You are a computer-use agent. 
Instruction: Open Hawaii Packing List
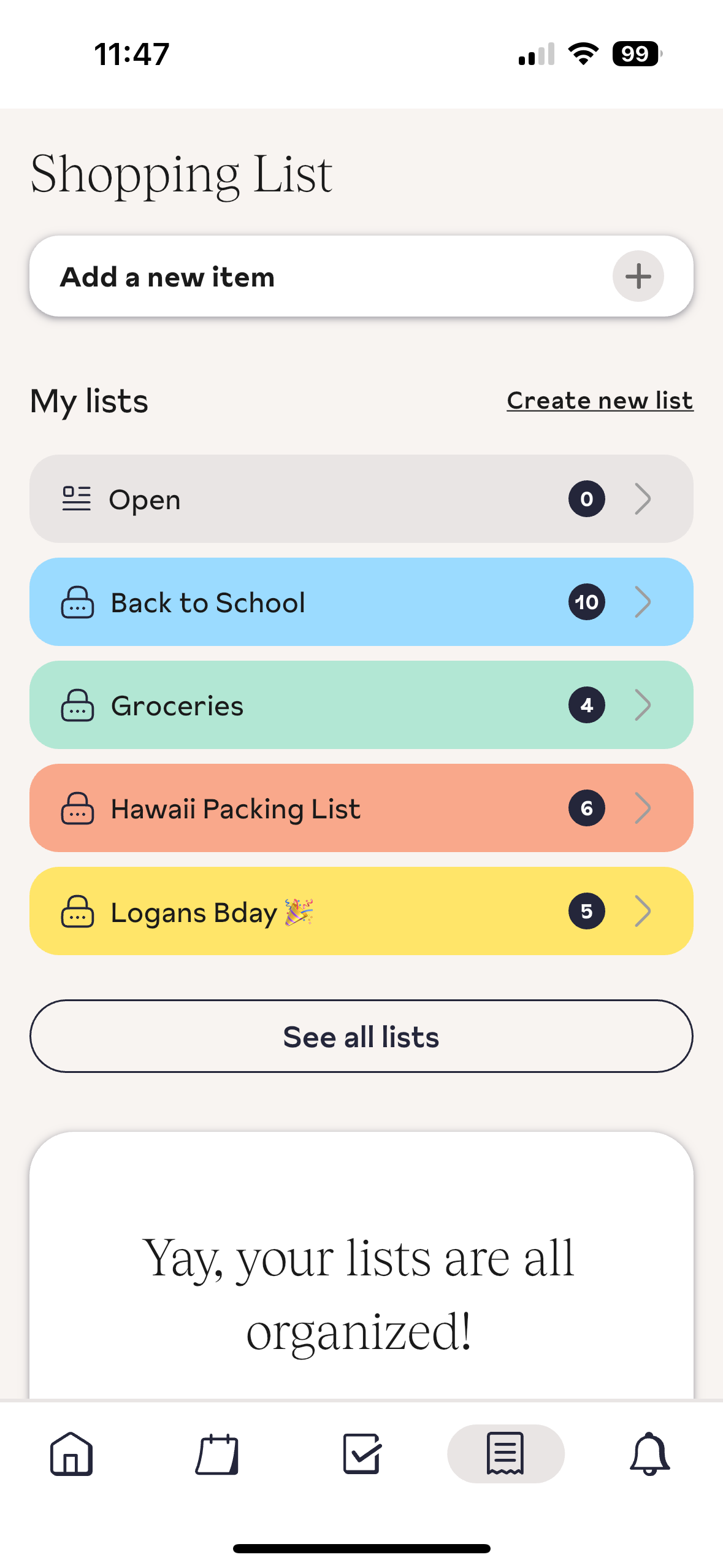point(361,808)
